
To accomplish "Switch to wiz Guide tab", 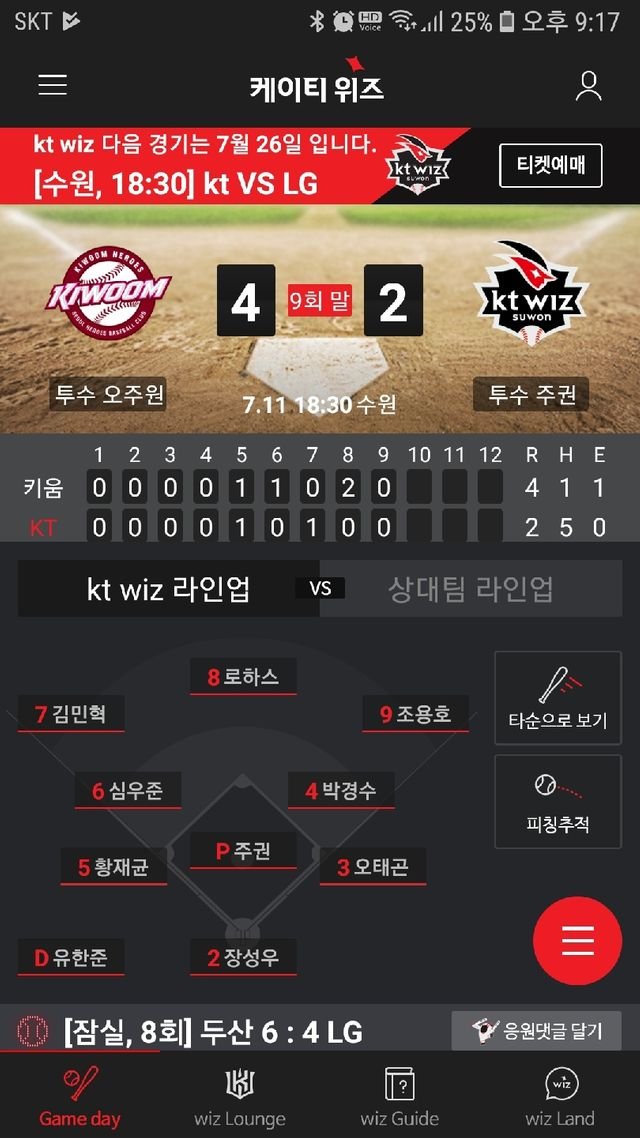I will 400,1097.
